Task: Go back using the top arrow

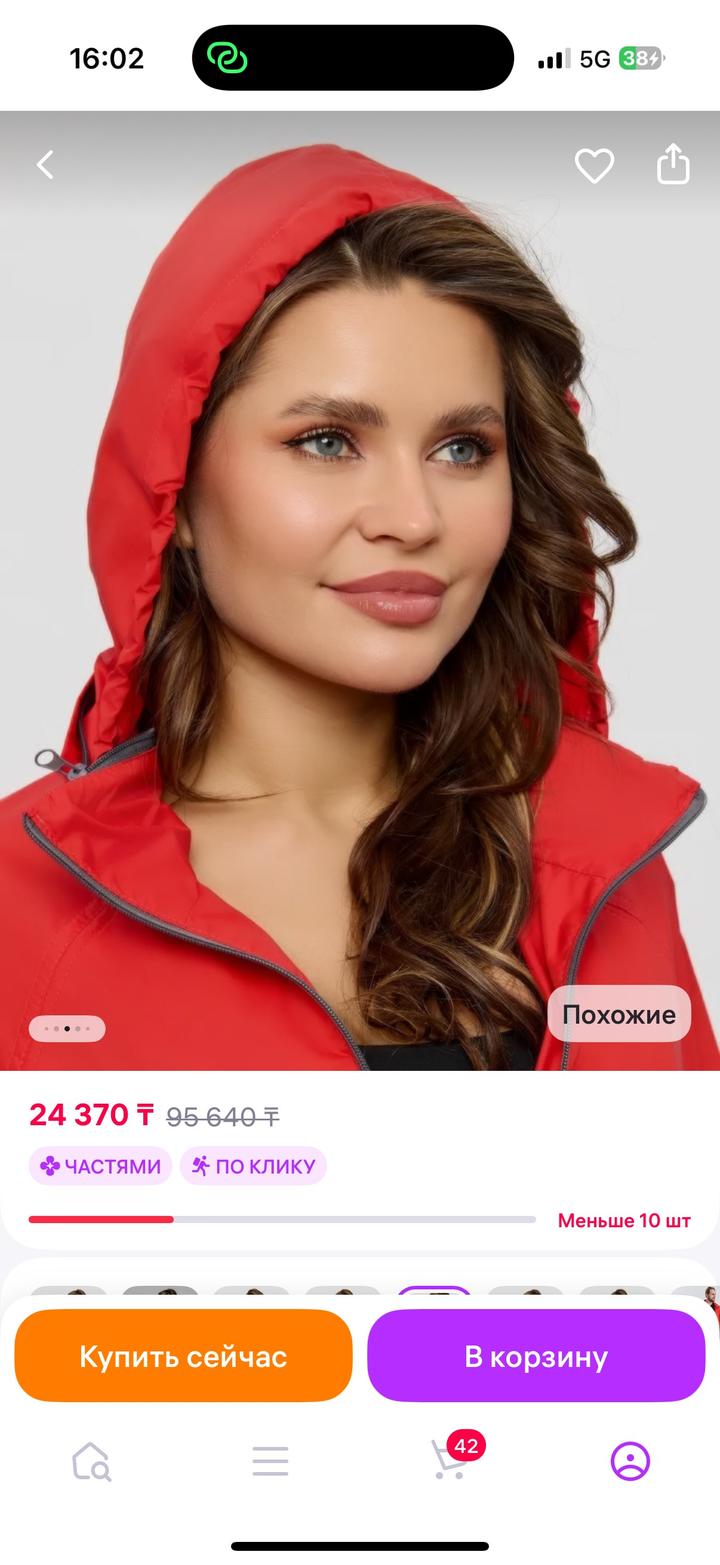Action: pyautogui.click(x=45, y=165)
